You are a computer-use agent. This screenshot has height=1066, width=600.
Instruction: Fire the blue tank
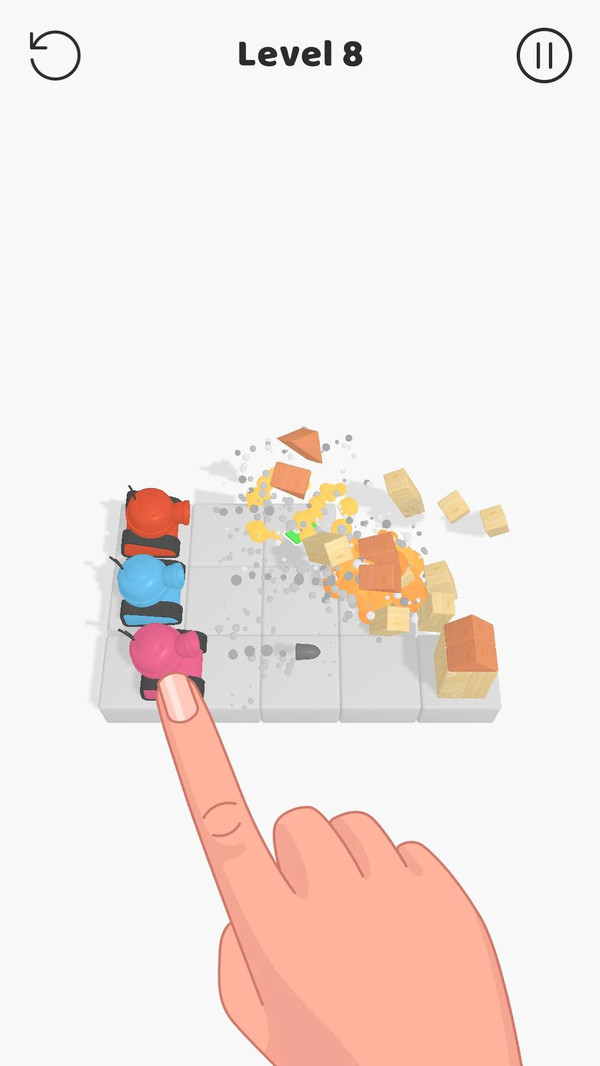click(150, 585)
